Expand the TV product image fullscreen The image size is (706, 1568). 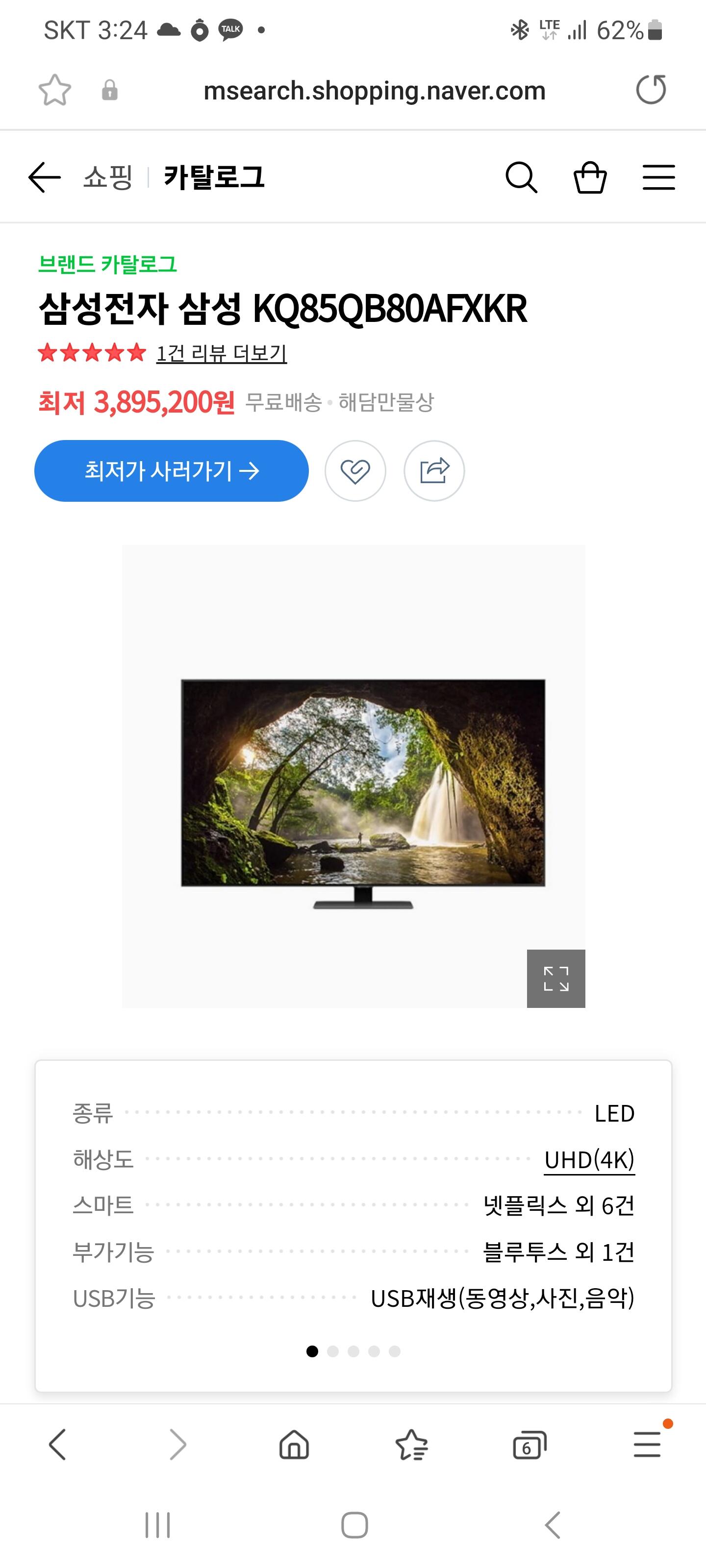point(555,978)
